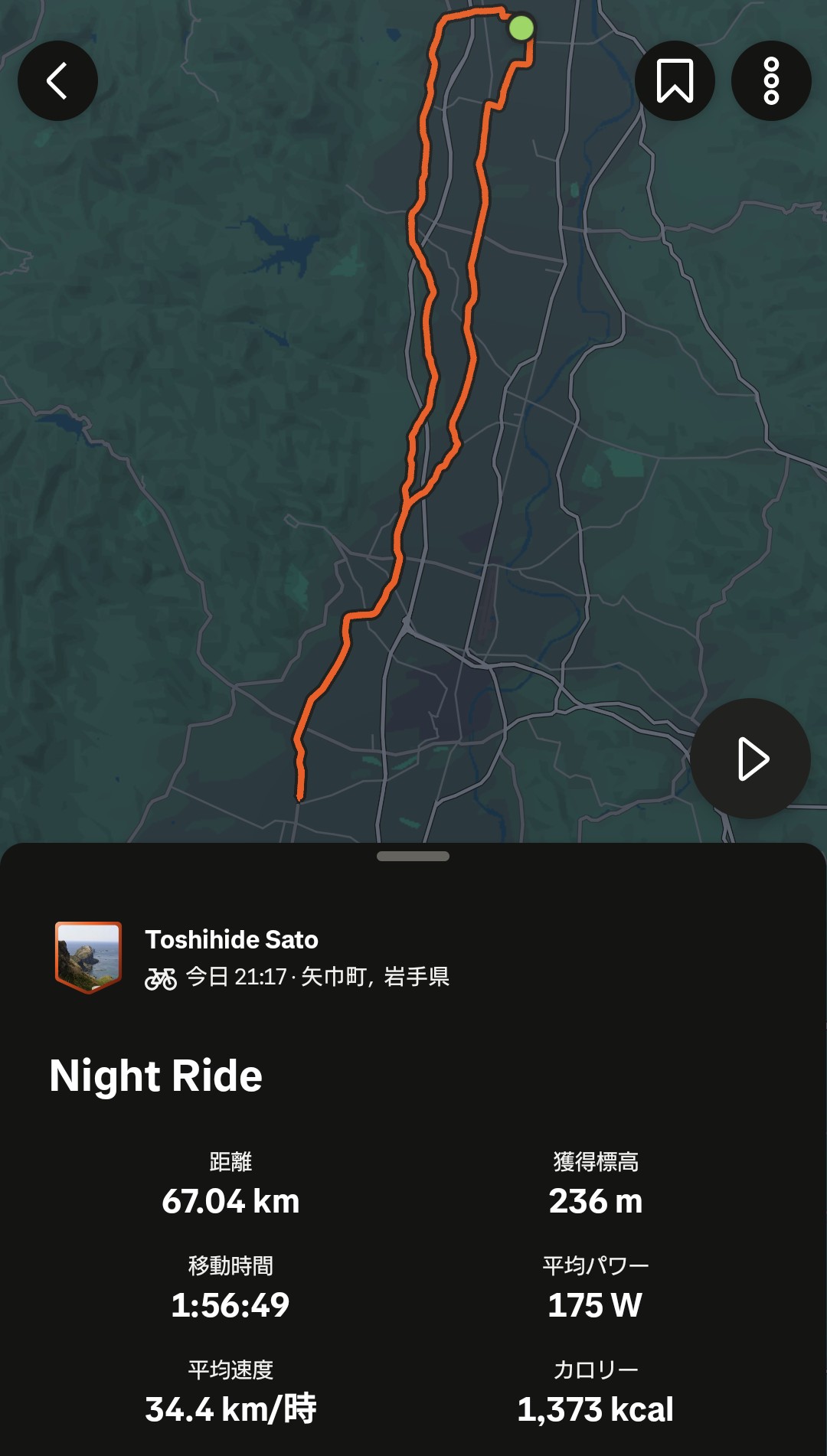The height and width of the screenshot is (1456, 827).
Task: Open Toshihide Sato's profile picture
Action: (x=88, y=957)
